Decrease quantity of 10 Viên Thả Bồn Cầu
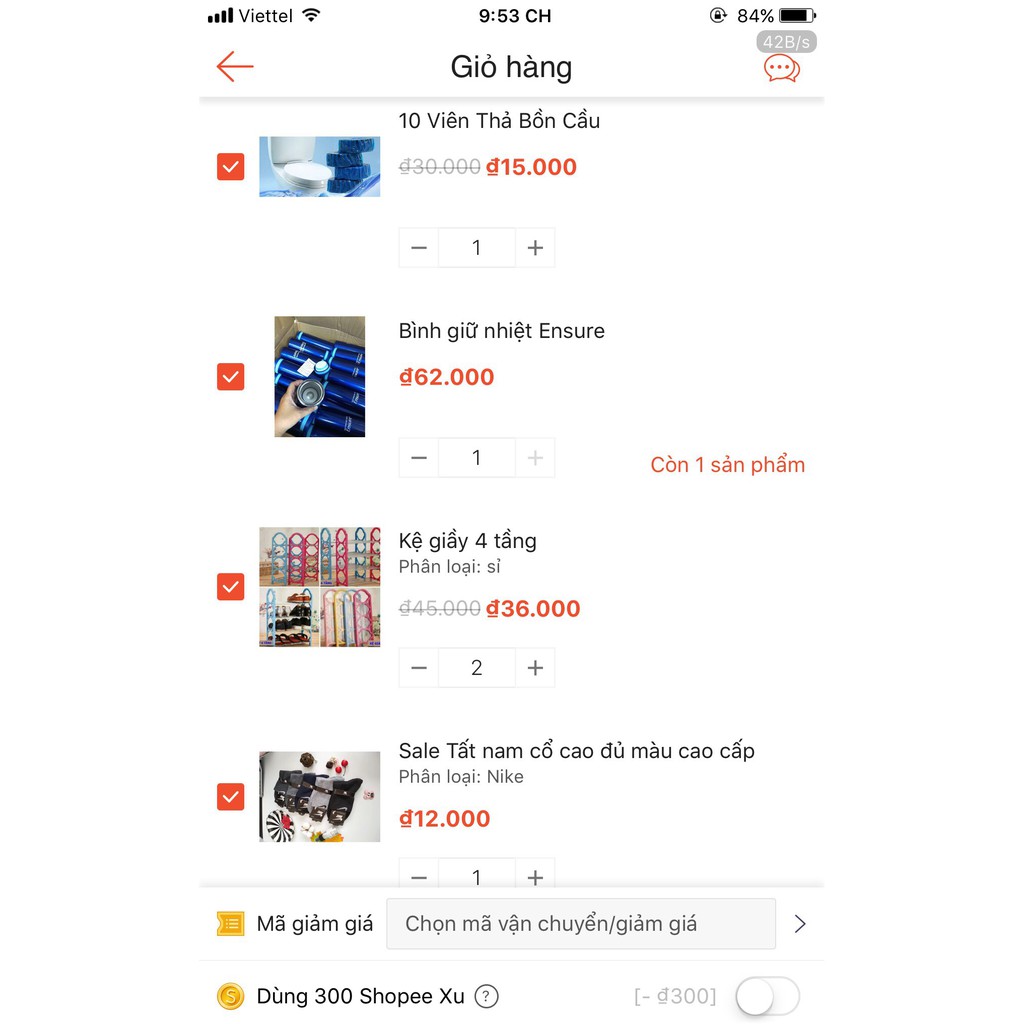Viewport: 1024px width, 1024px height. [419, 248]
